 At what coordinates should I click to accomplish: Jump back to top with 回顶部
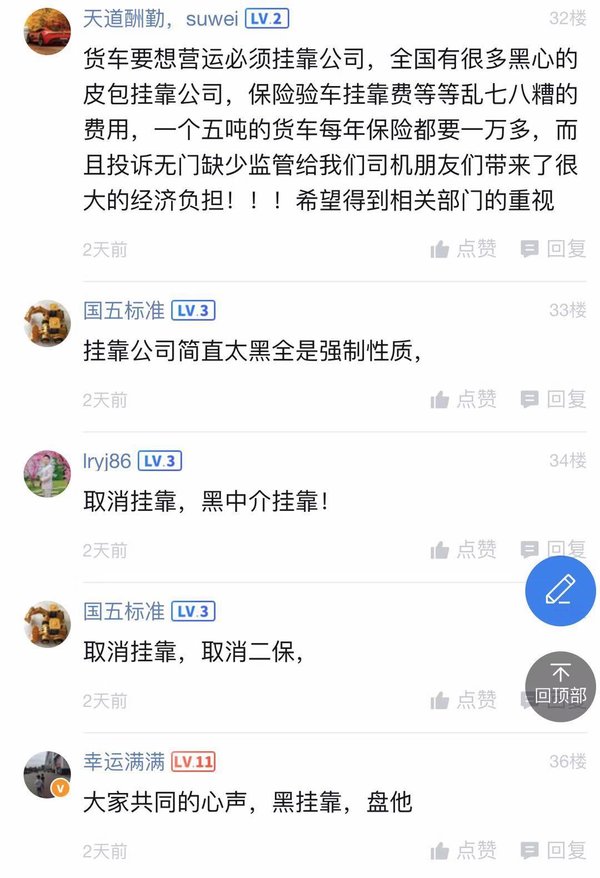pyautogui.click(x=560, y=686)
